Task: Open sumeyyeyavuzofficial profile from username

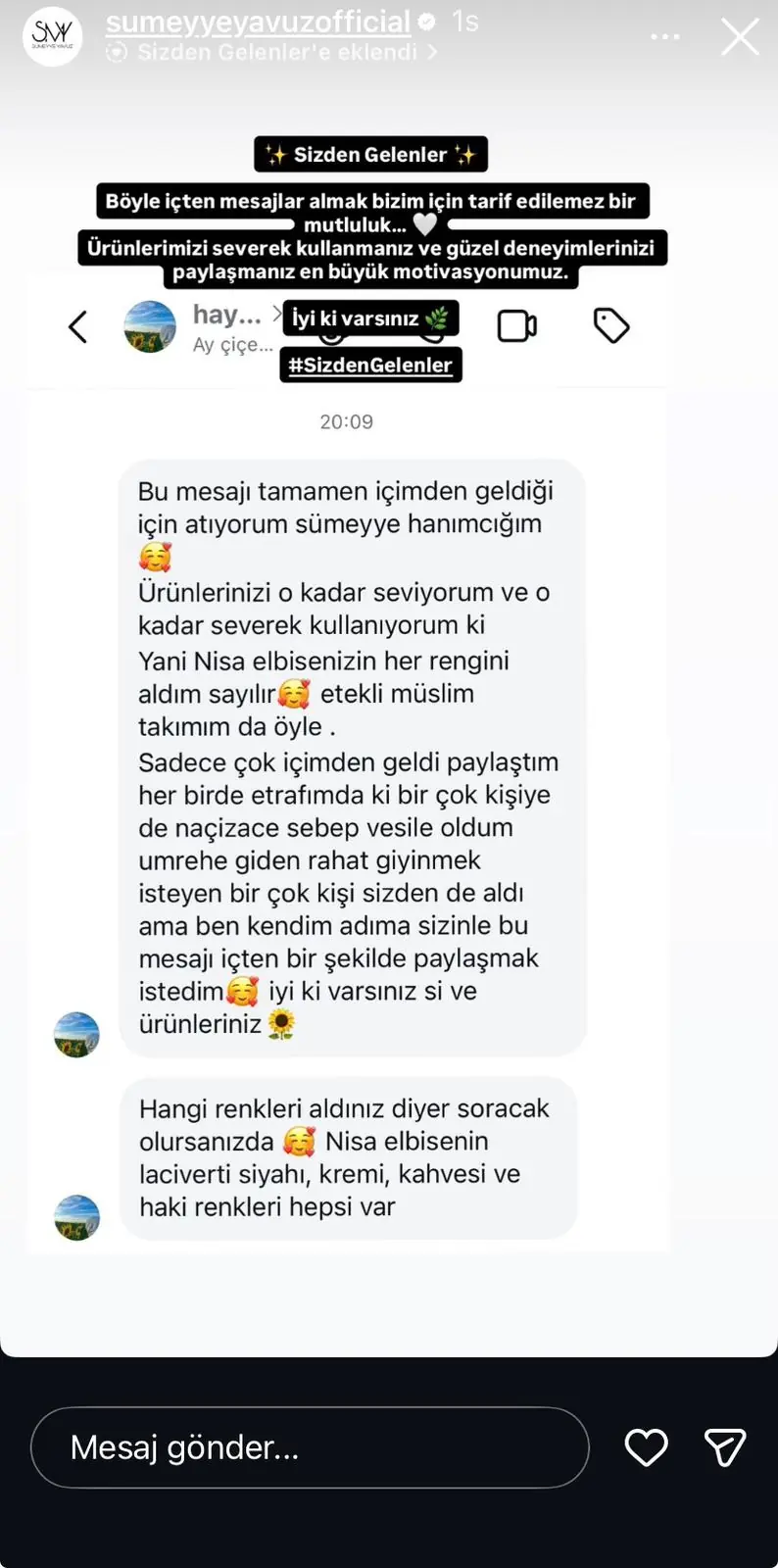Action: click(258, 22)
